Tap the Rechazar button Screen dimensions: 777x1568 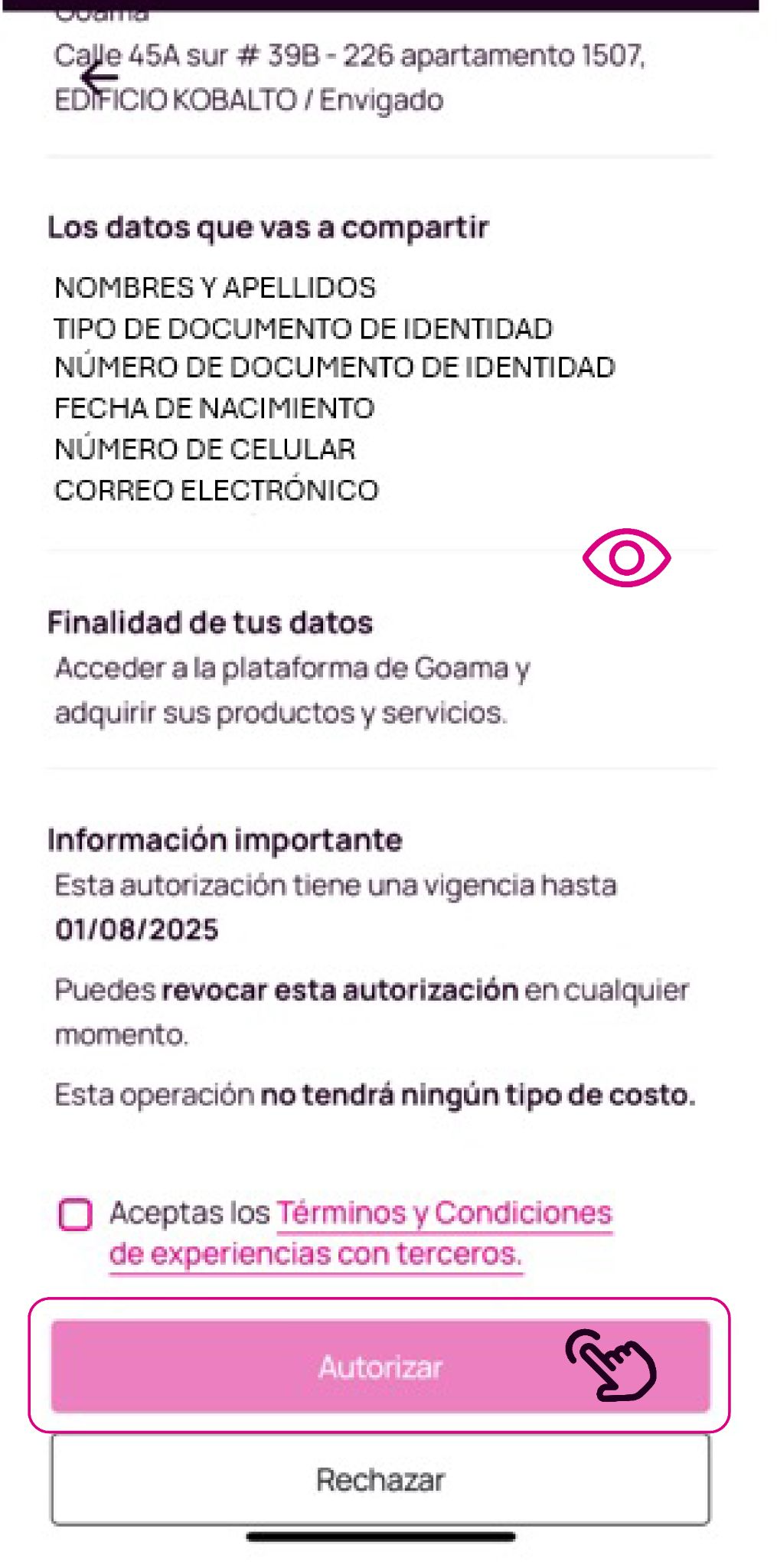[x=380, y=1480]
